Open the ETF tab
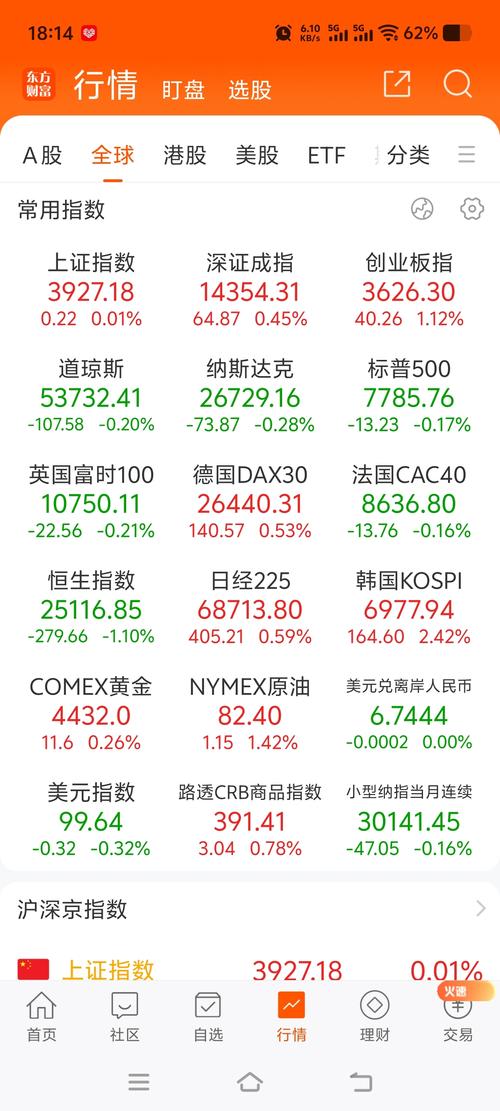 pyautogui.click(x=326, y=155)
